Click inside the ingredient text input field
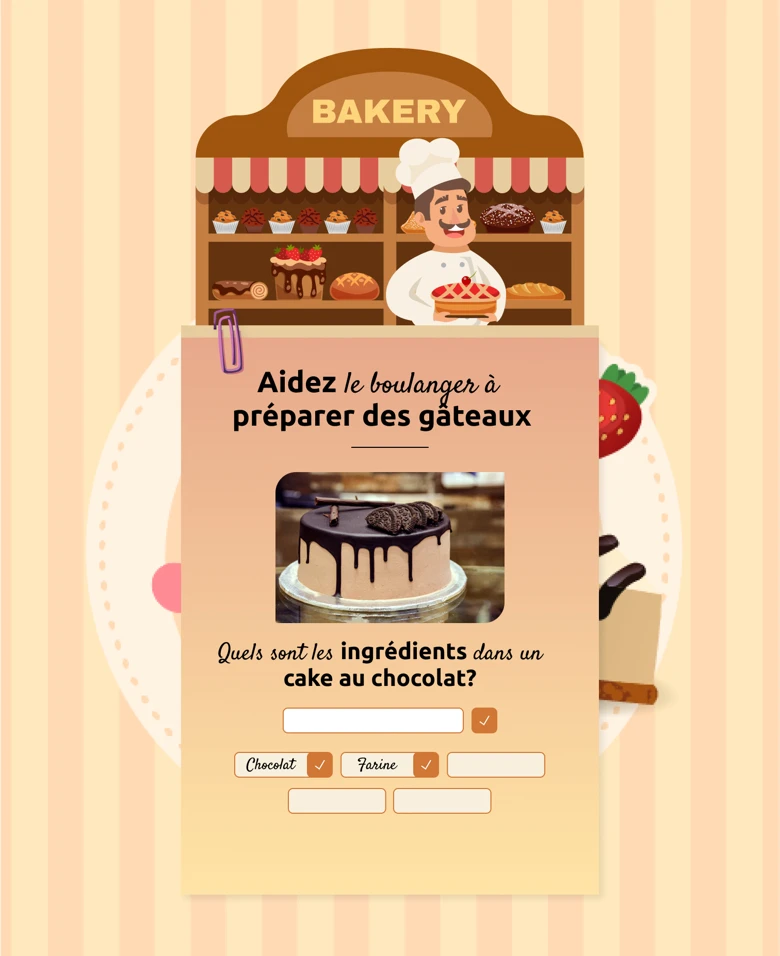Screen dimensions: 780x956 click(373, 719)
